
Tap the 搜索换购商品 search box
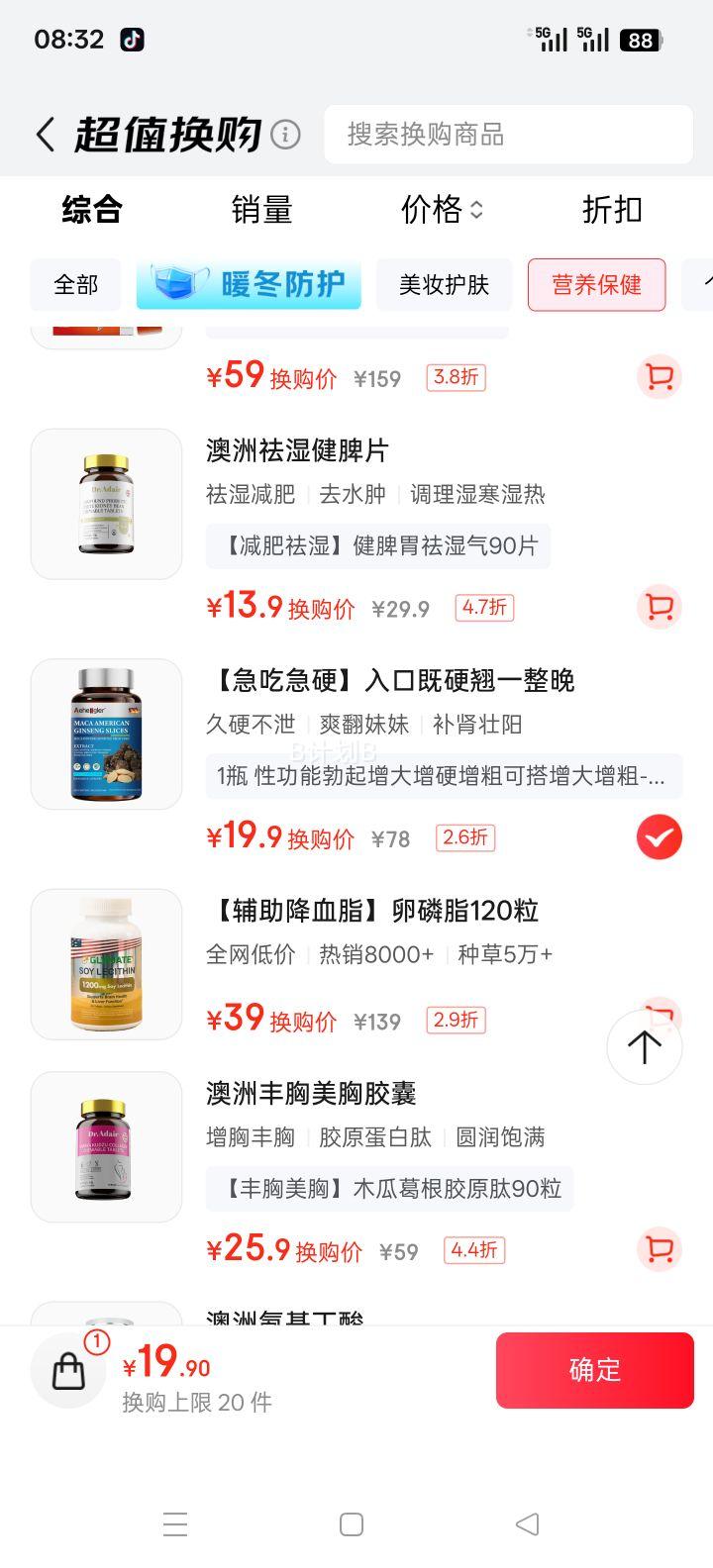[x=508, y=135]
